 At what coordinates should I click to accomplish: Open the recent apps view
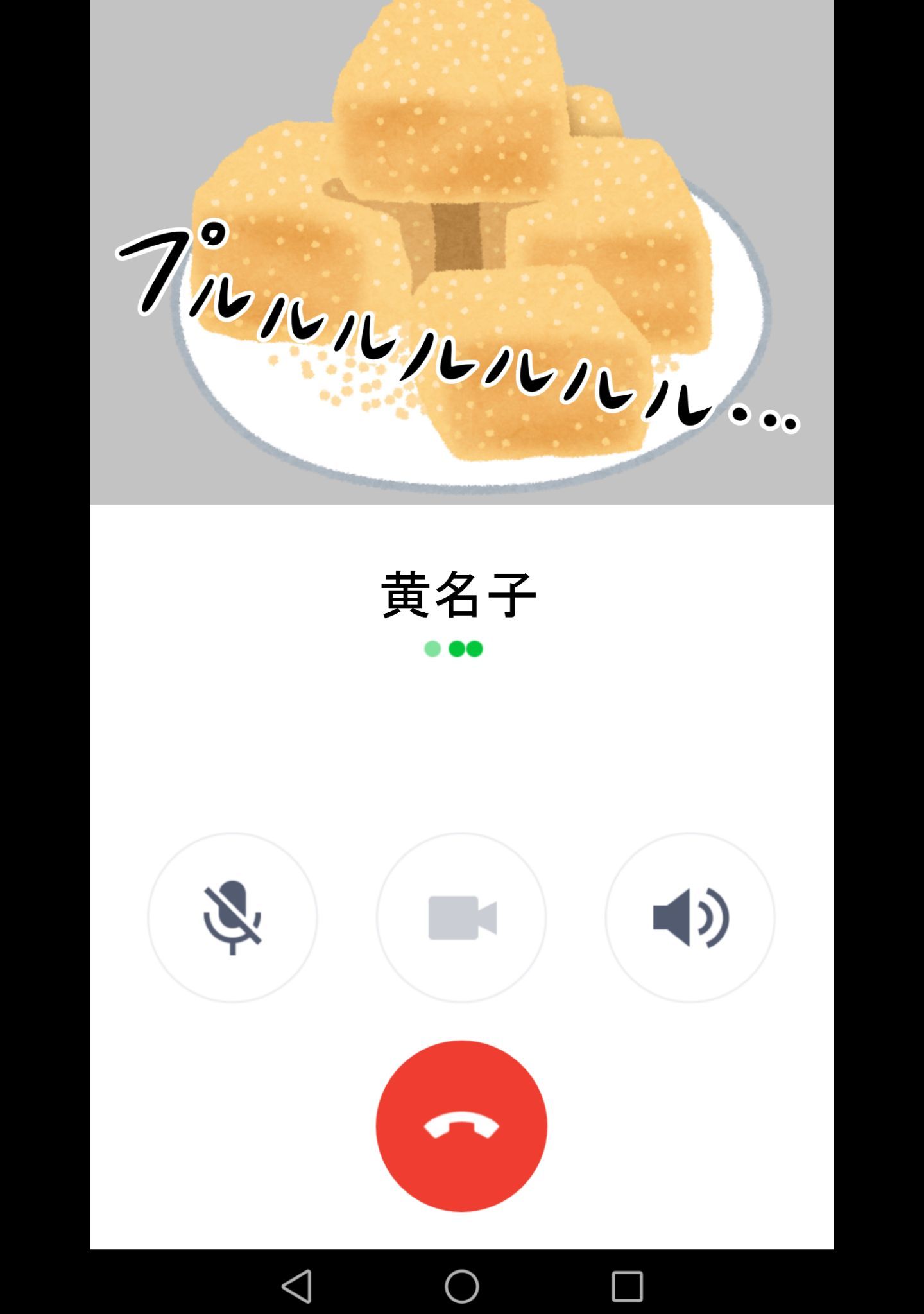(627, 1286)
